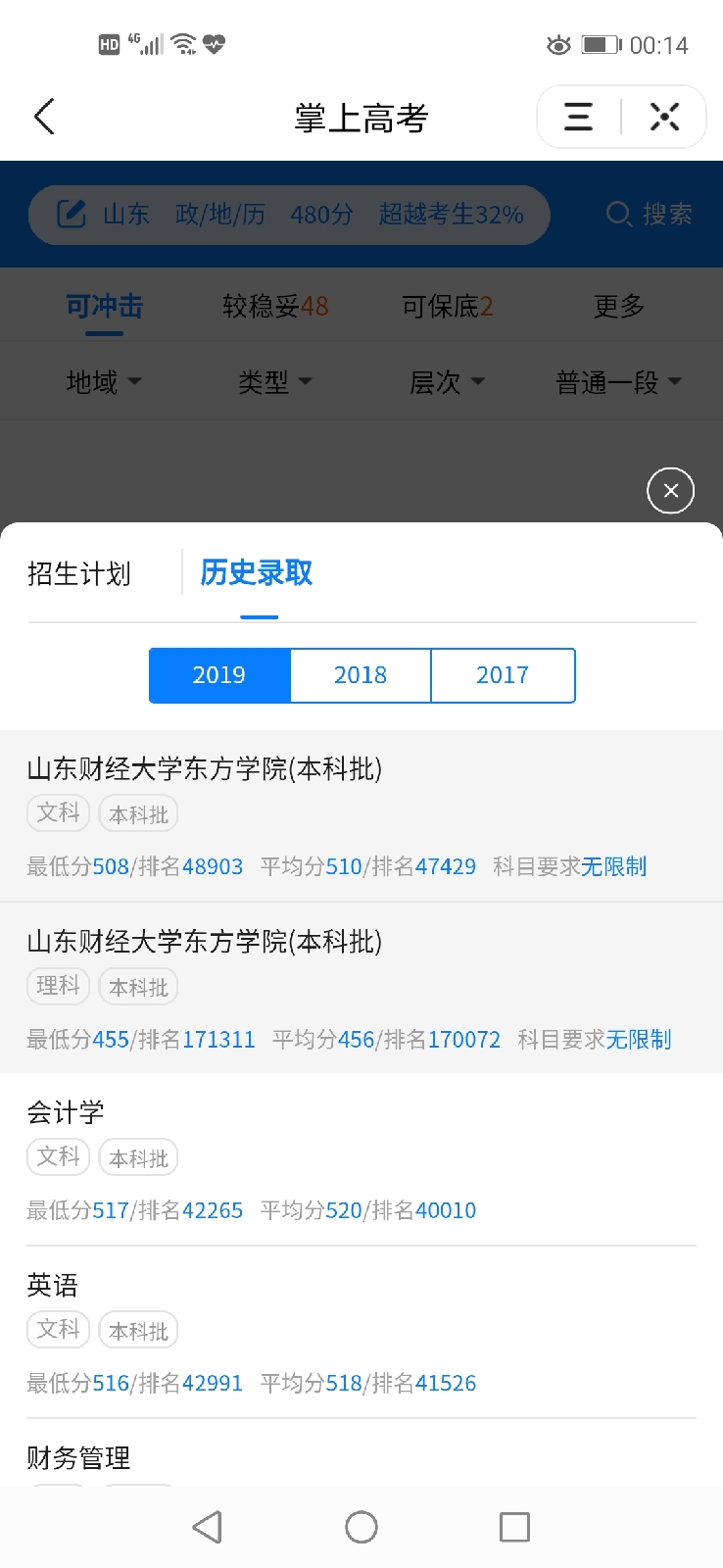
Task: Select the 较稳妥48 tab
Action: (x=273, y=306)
